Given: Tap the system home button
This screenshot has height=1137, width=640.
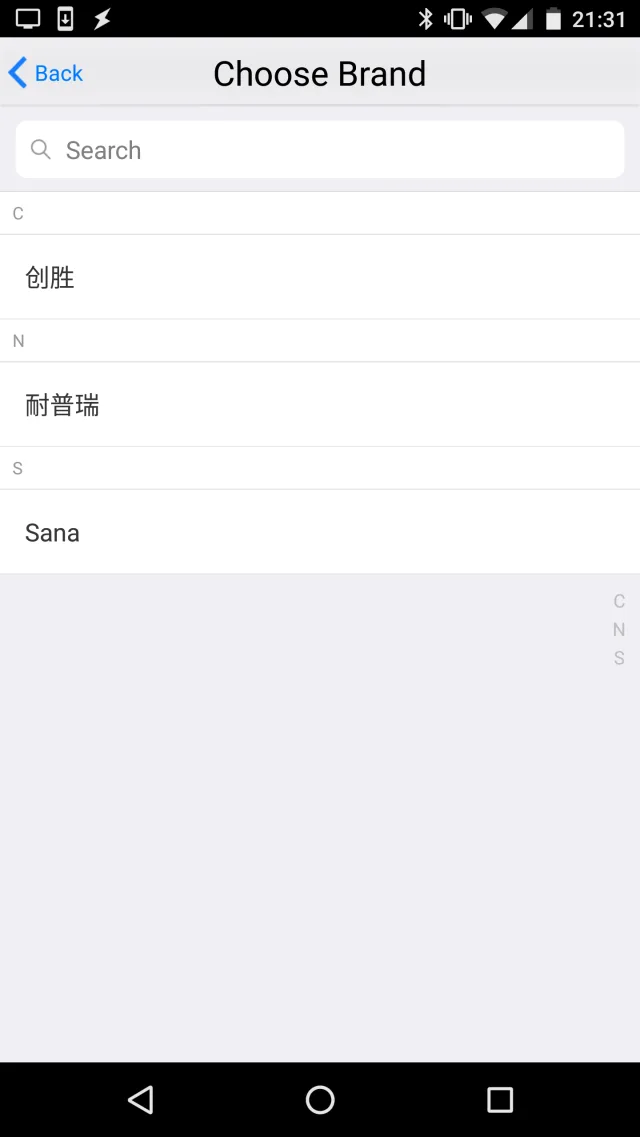Looking at the screenshot, I should tap(320, 1100).
